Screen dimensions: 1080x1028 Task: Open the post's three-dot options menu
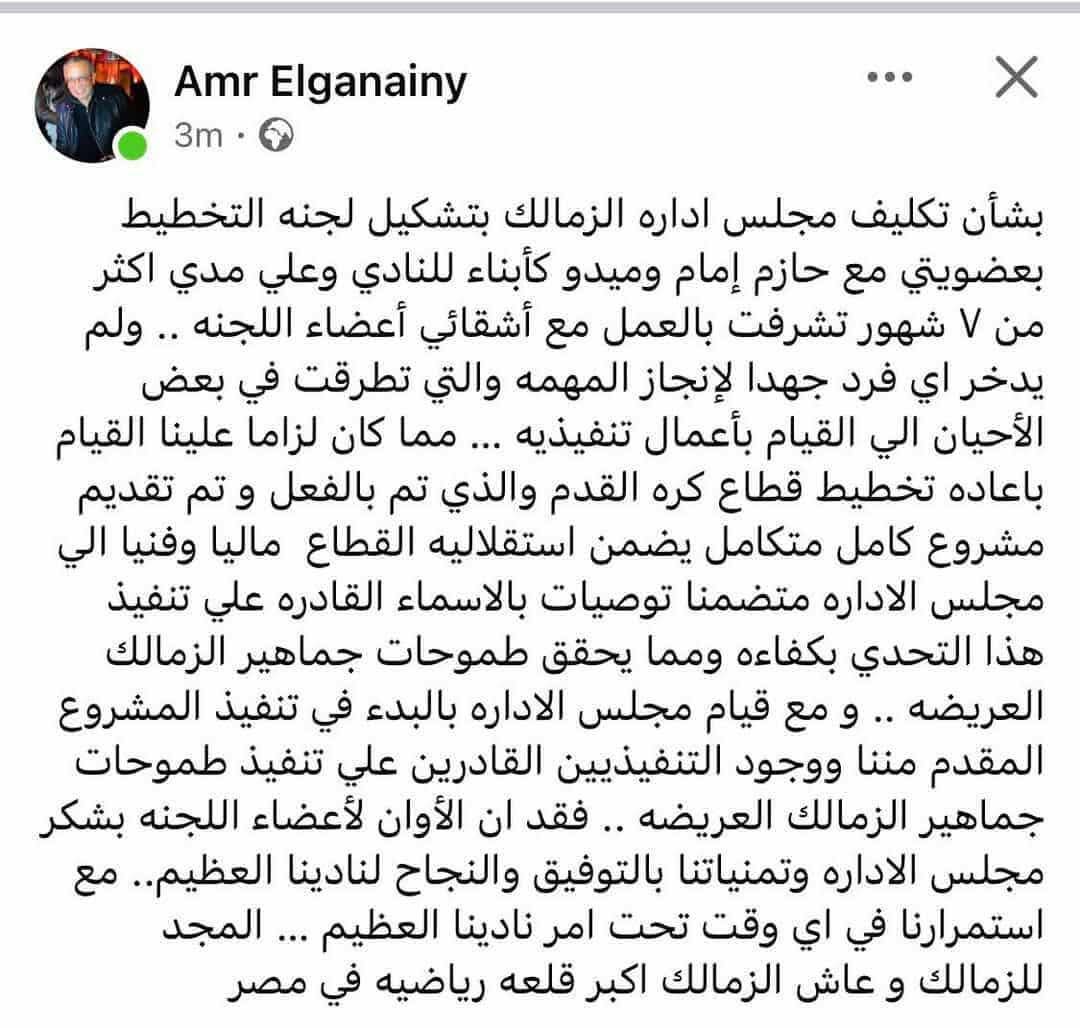tap(890, 79)
